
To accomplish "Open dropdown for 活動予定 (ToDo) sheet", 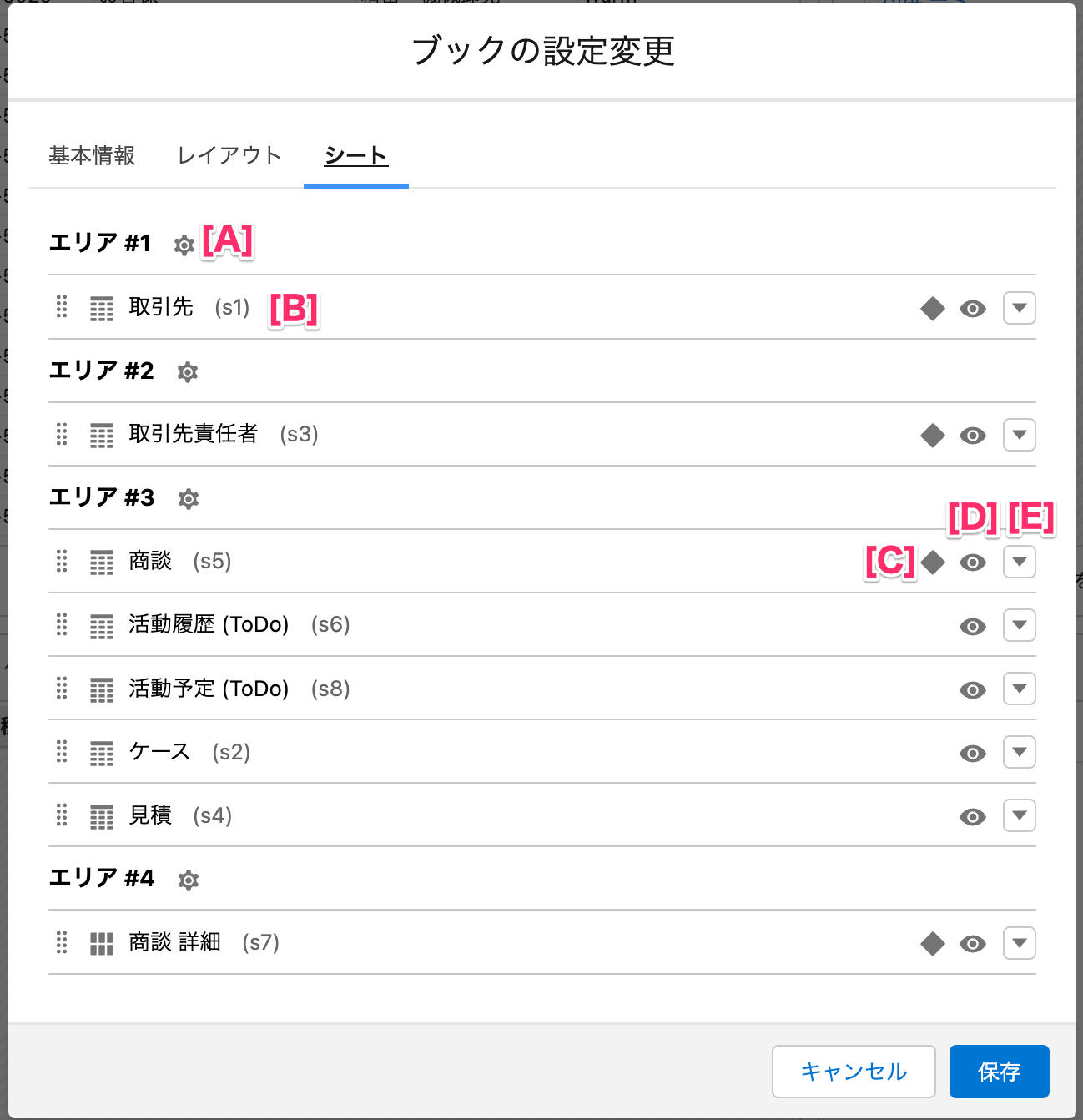I will 1019,689.
